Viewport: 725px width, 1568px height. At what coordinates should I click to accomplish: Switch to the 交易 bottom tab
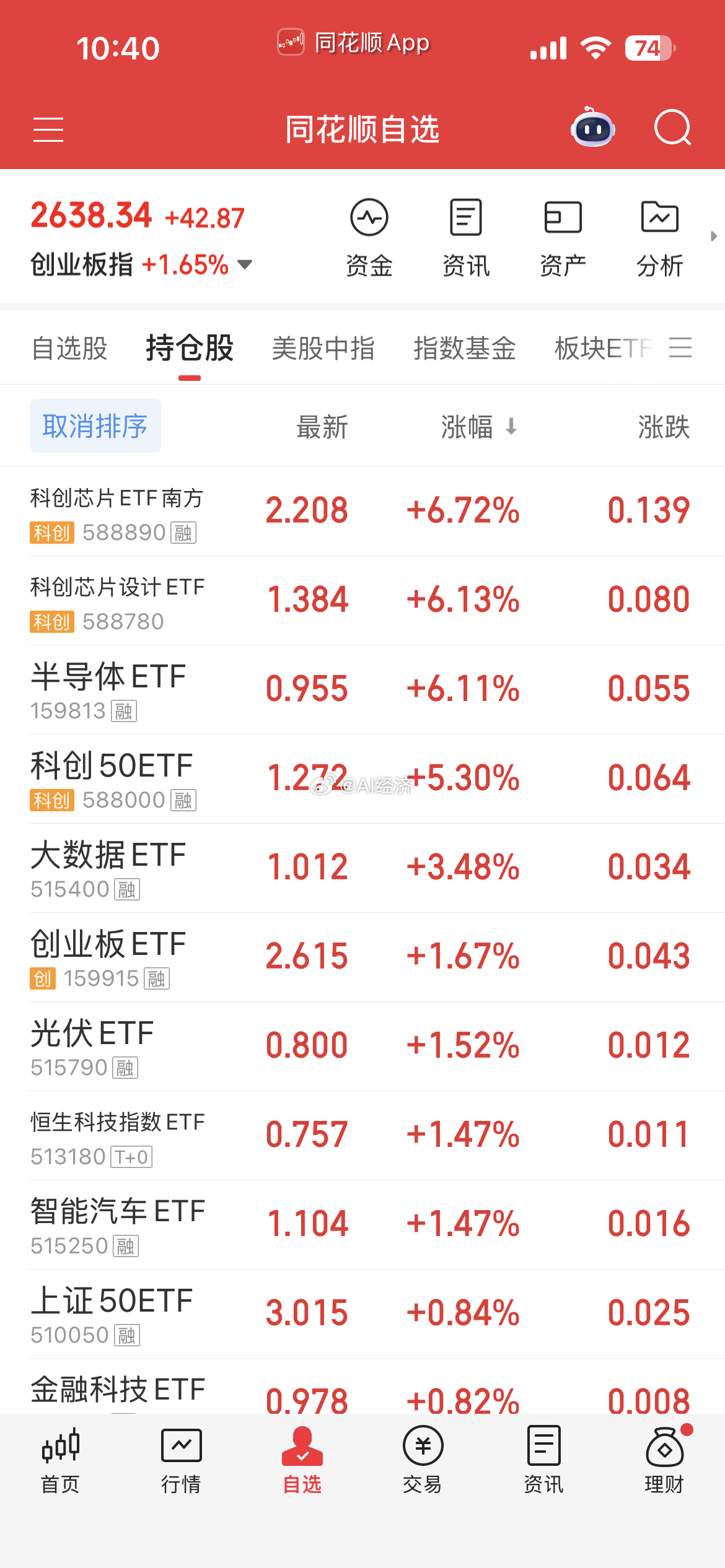[423, 1460]
